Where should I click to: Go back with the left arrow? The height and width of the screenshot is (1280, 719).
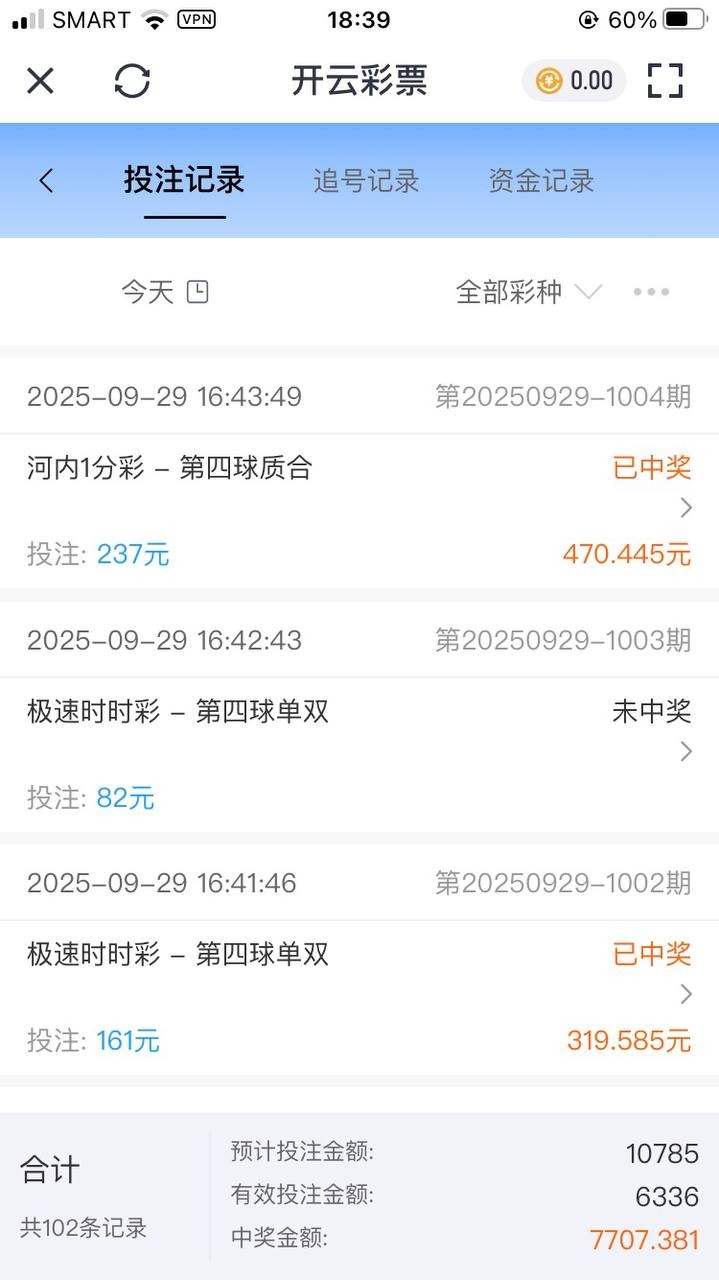[x=46, y=181]
